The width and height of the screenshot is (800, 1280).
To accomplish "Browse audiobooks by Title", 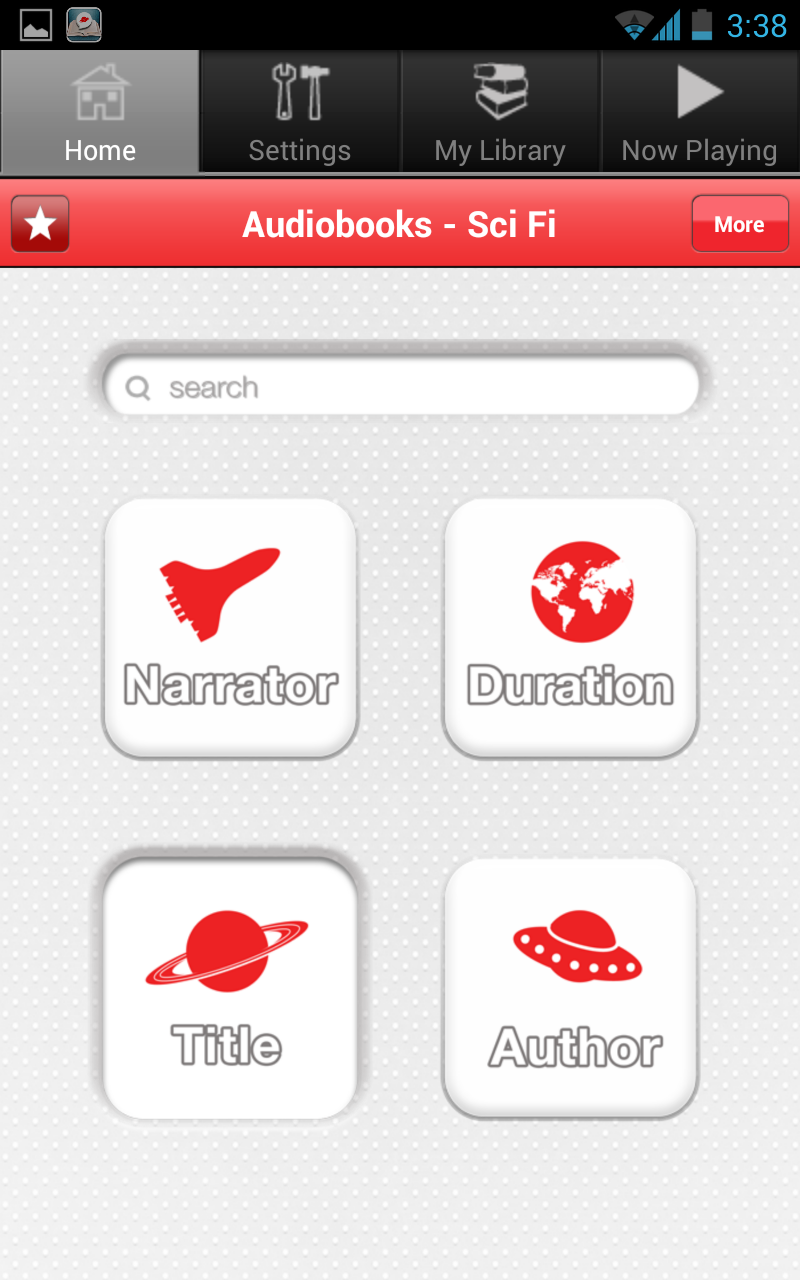I will [x=231, y=988].
